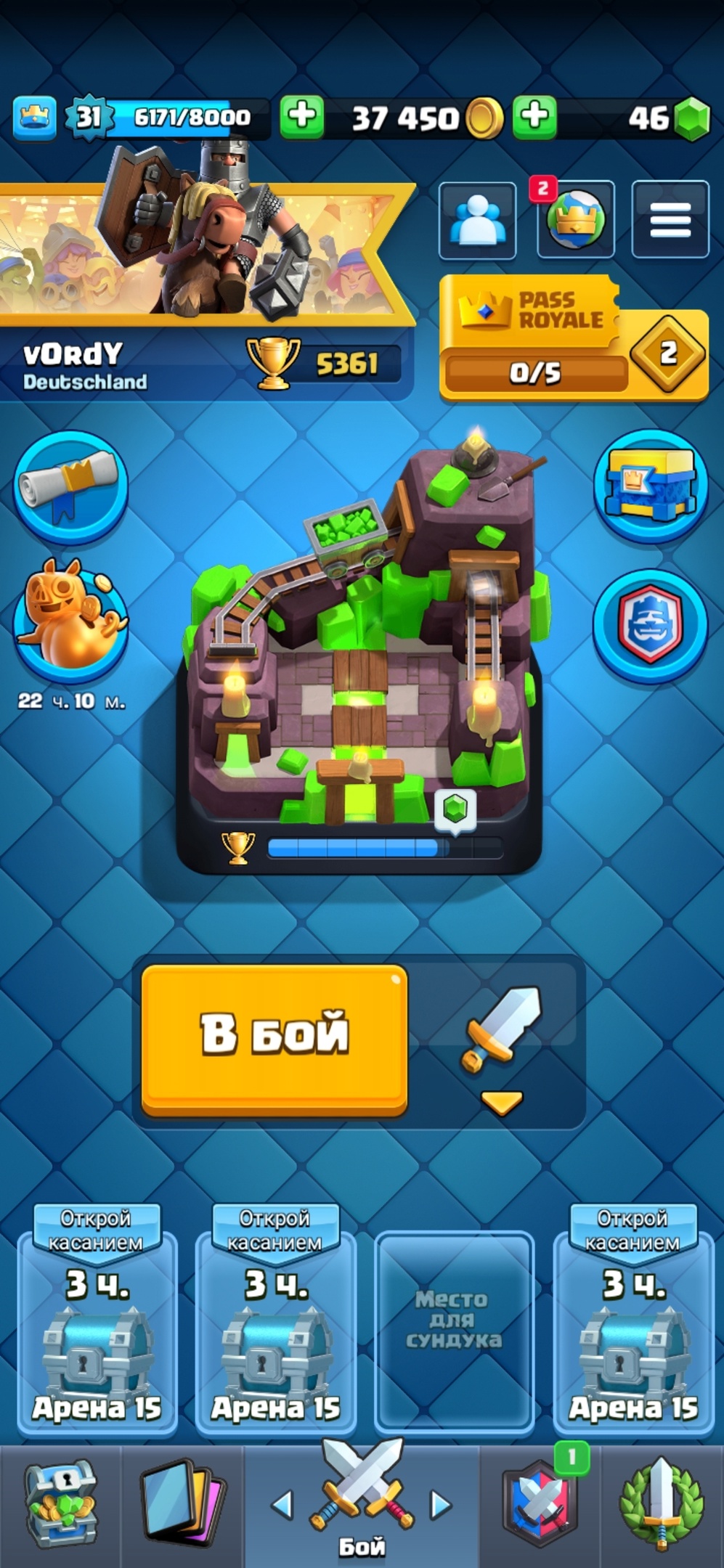Add more gems with the plus button
Viewport: 724px width, 1568px height.
(x=534, y=116)
